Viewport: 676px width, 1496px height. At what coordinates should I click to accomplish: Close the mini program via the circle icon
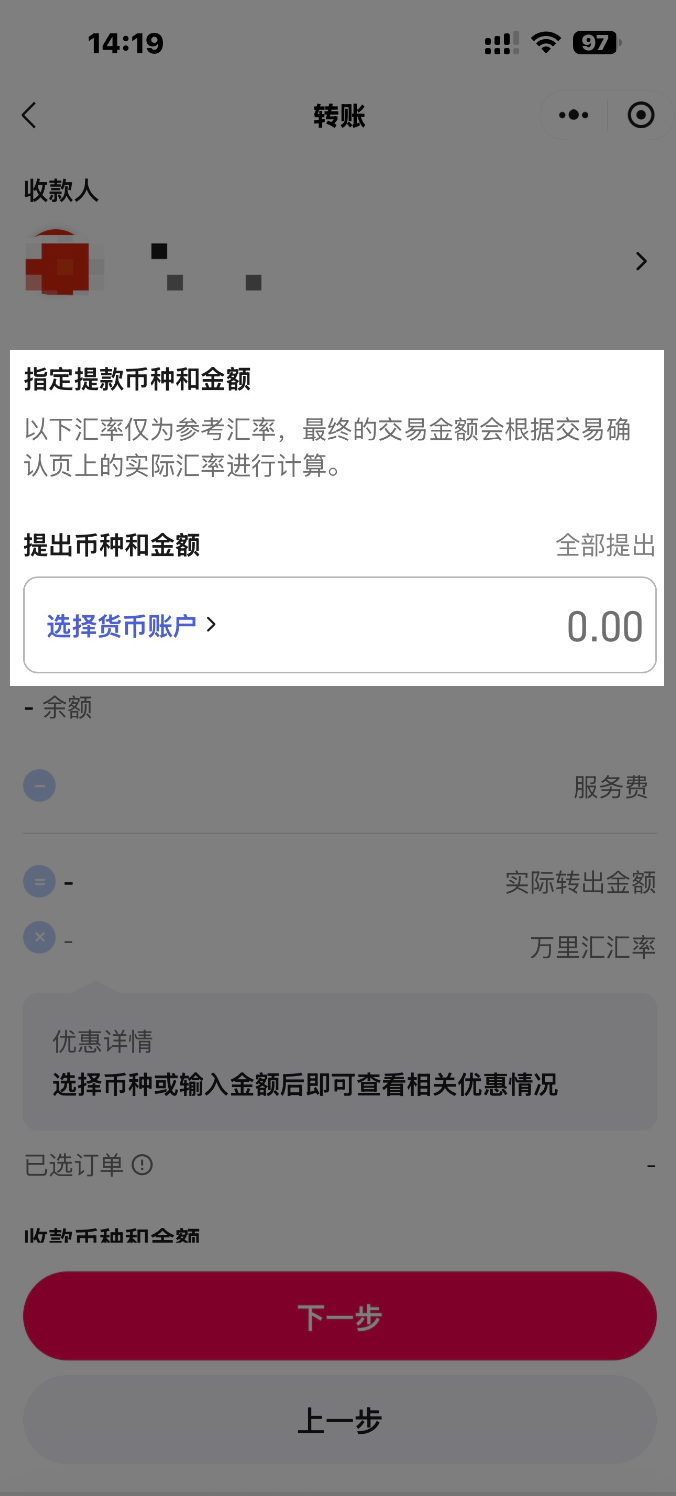coord(640,116)
